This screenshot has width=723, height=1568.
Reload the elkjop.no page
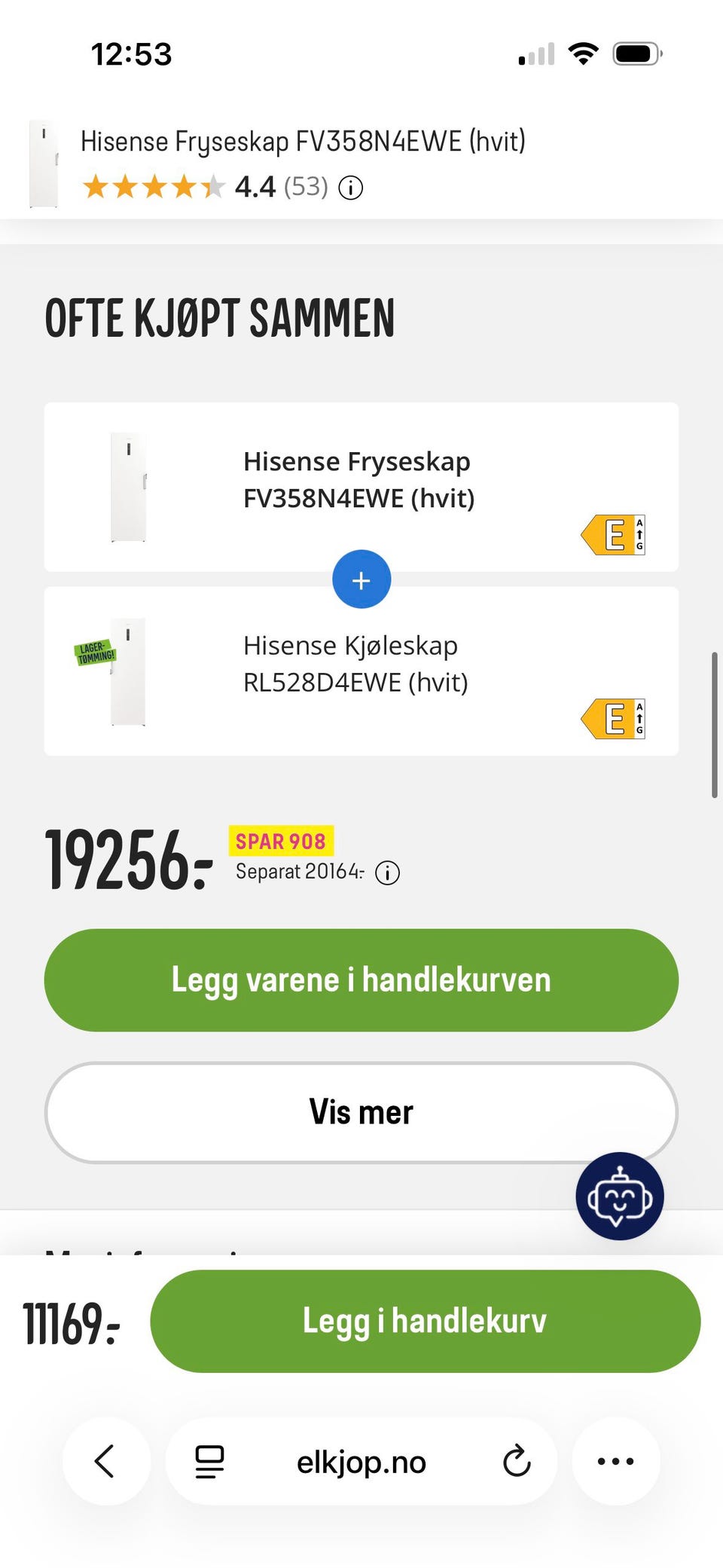click(517, 1462)
